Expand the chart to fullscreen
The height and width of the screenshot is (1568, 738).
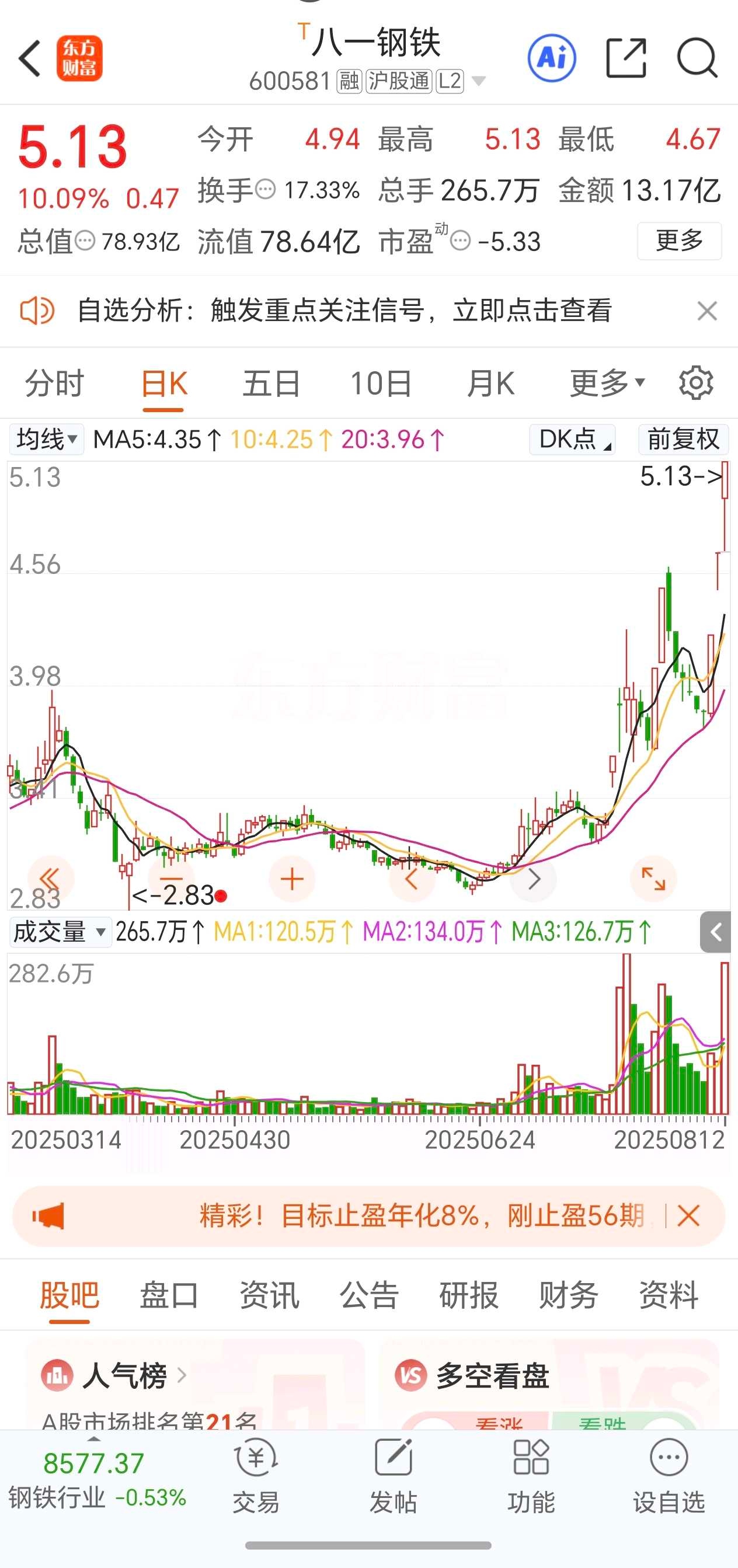pyautogui.click(x=653, y=879)
